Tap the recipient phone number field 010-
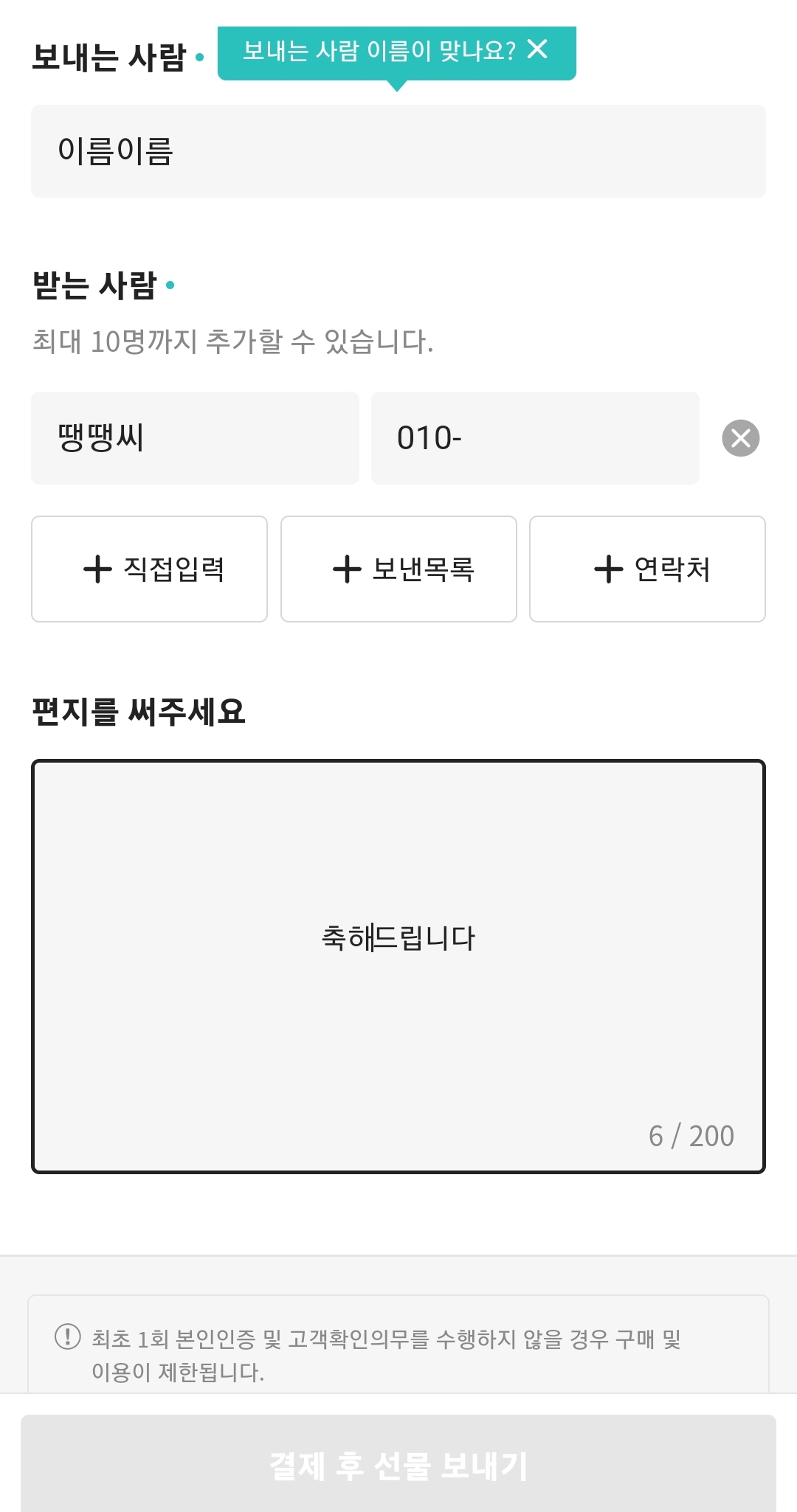 coord(535,438)
